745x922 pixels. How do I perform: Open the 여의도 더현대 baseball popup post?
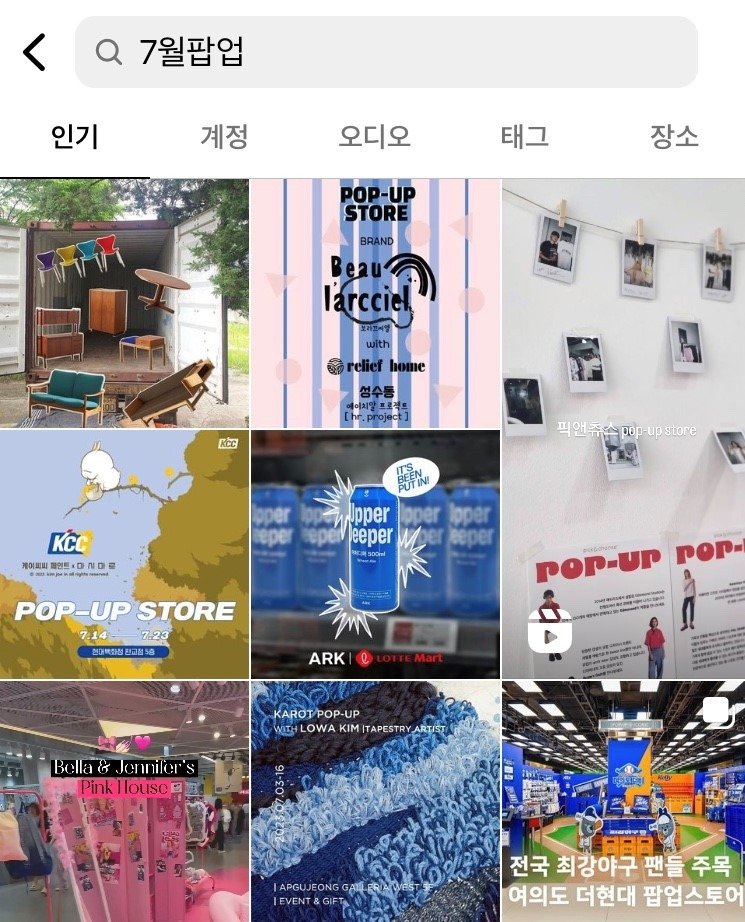click(620, 800)
